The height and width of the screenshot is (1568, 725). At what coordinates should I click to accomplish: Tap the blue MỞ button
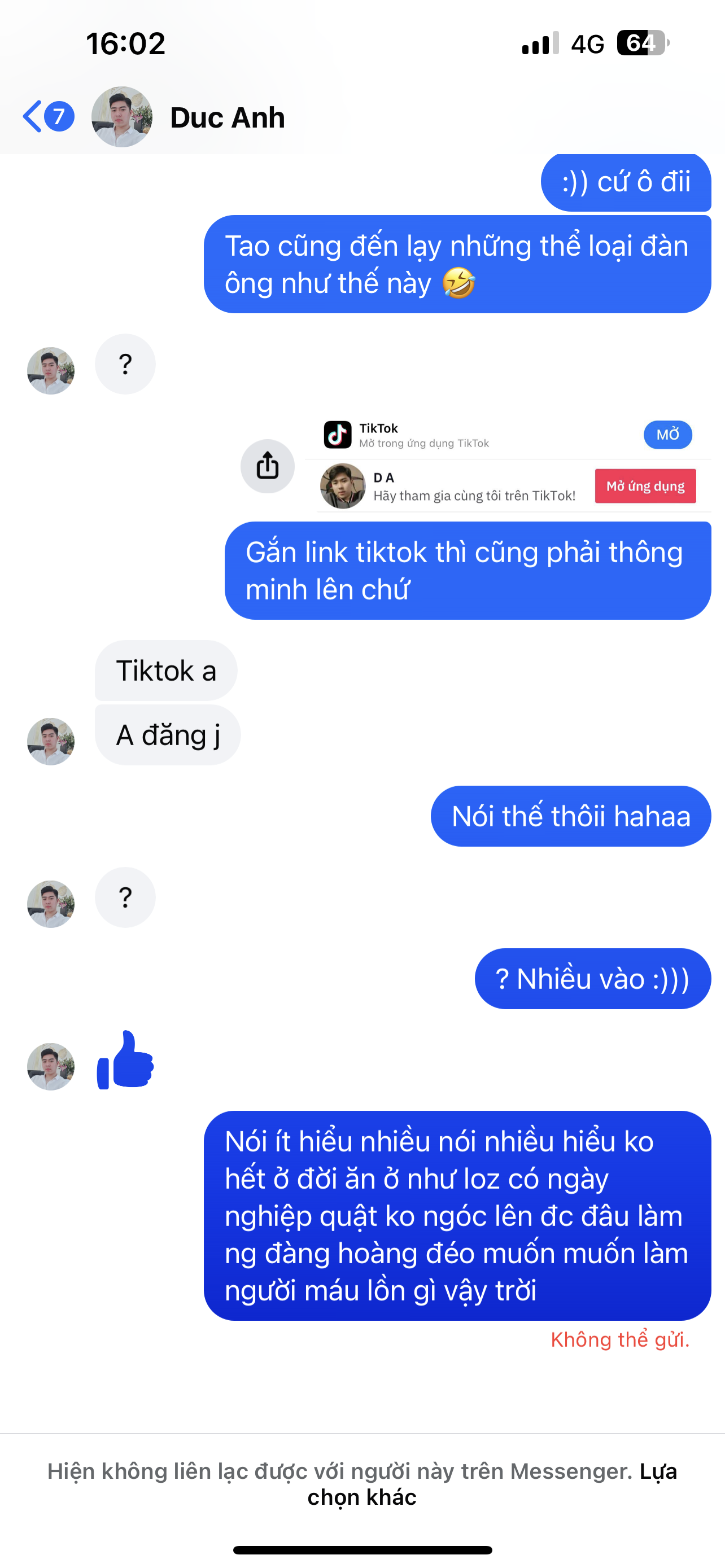click(x=667, y=435)
